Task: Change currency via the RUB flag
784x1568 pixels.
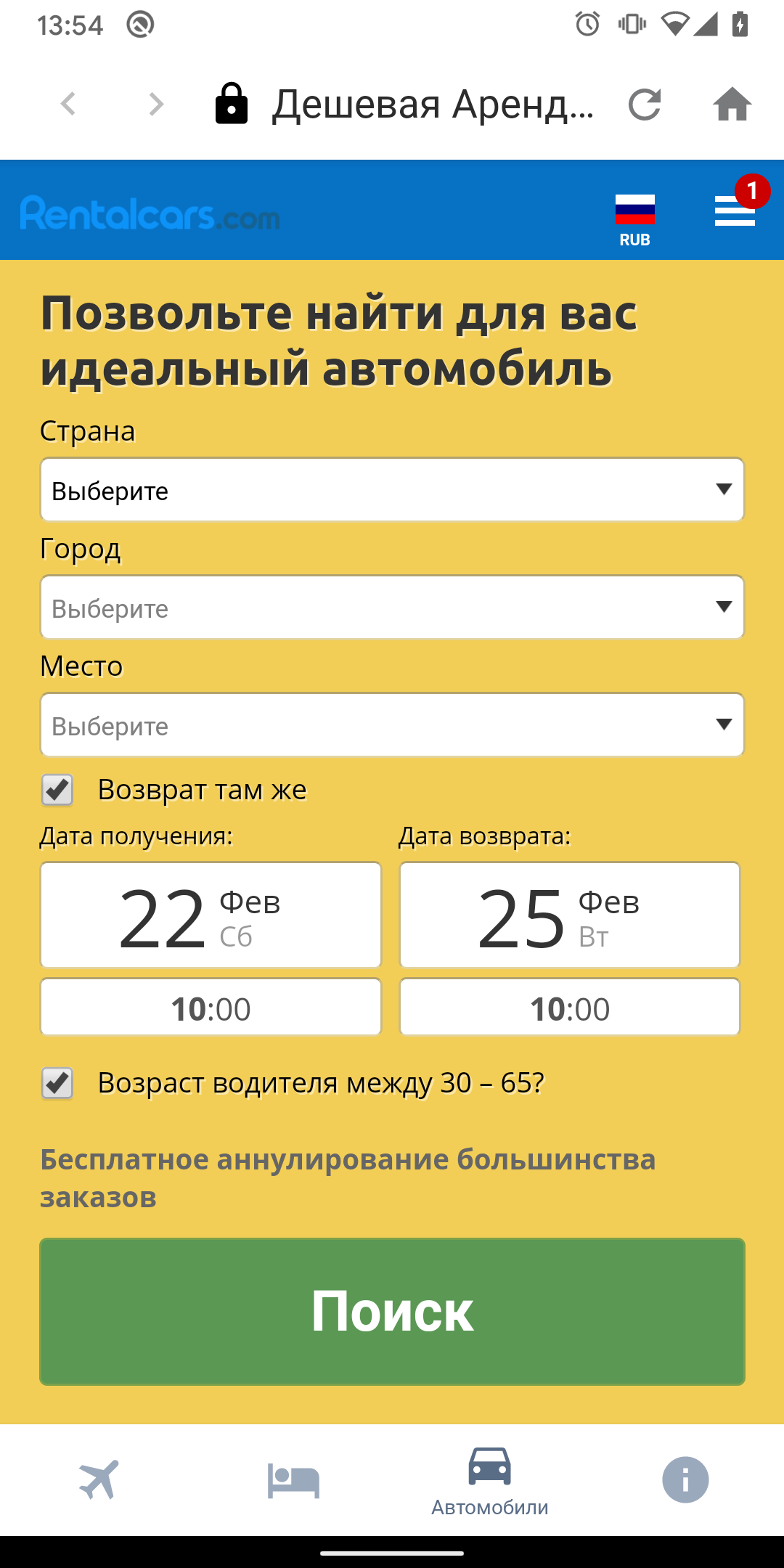Action: click(634, 219)
